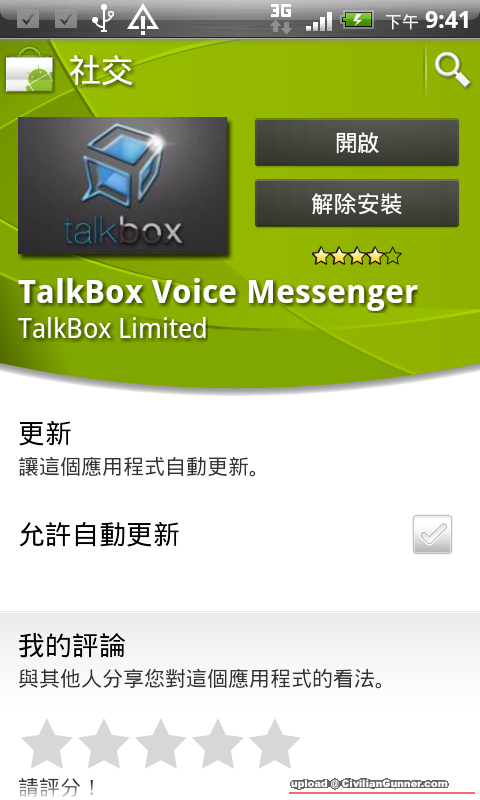480x800 pixels.
Task: Tap the Market bag icon
Action: [30, 70]
